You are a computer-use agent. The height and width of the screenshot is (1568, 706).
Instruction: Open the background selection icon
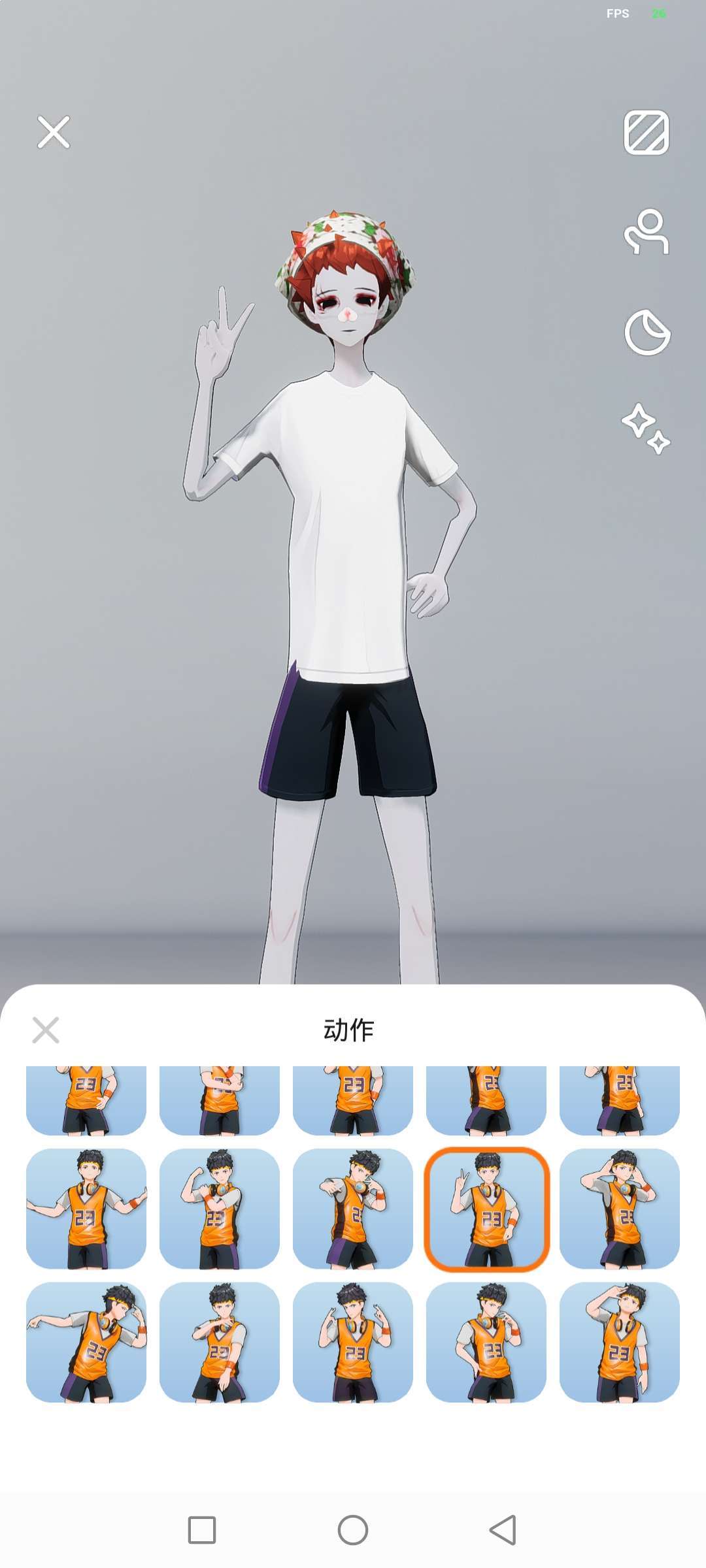[646, 133]
